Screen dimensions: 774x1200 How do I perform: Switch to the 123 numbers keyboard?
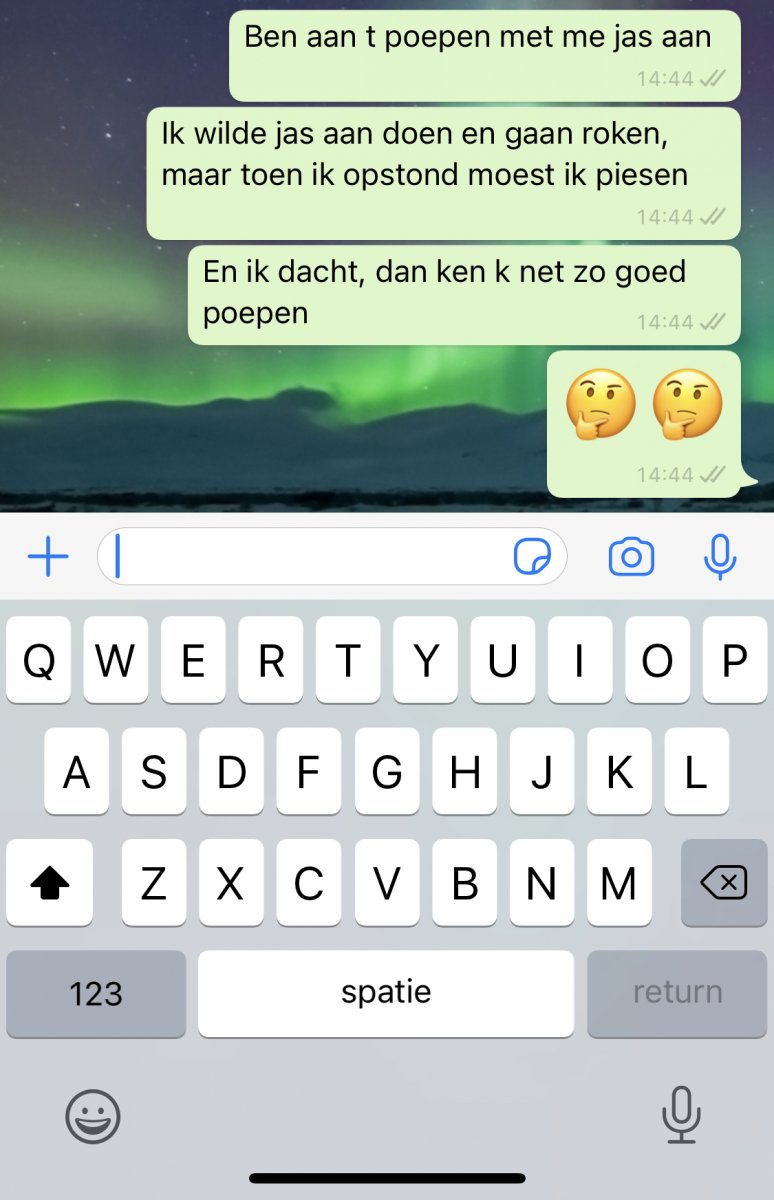(x=96, y=993)
